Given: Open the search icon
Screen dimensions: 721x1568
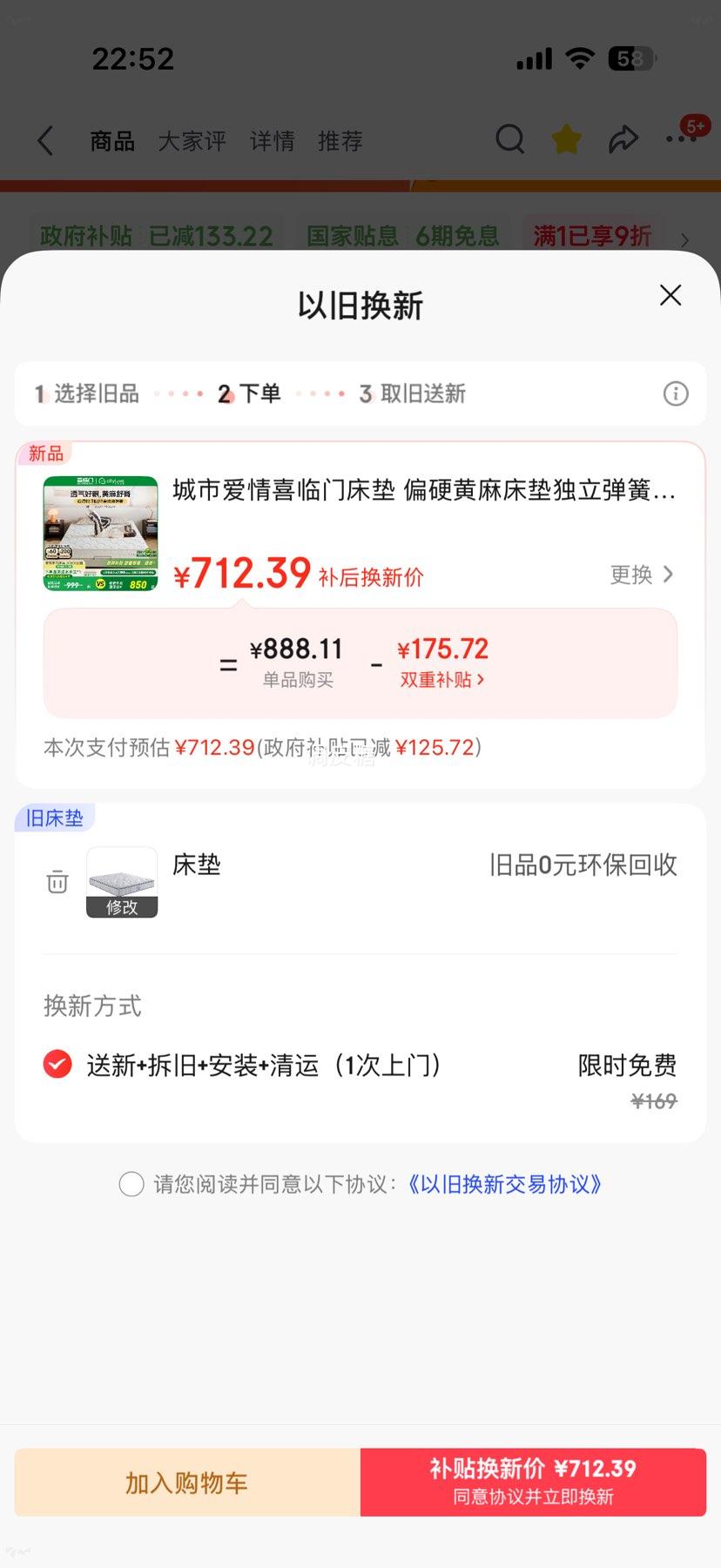Looking at the screenshot, I should pos(510,139).
